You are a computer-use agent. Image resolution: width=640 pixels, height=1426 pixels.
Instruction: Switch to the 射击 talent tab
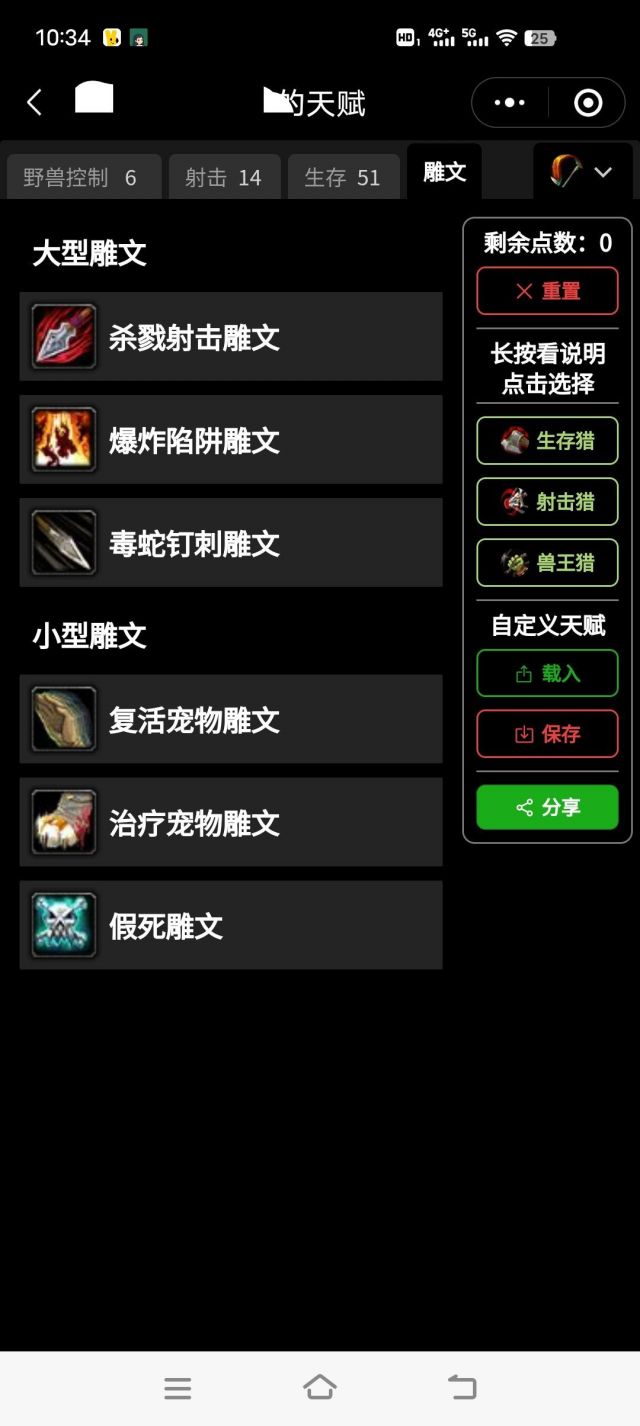click(x=223, y=178)
